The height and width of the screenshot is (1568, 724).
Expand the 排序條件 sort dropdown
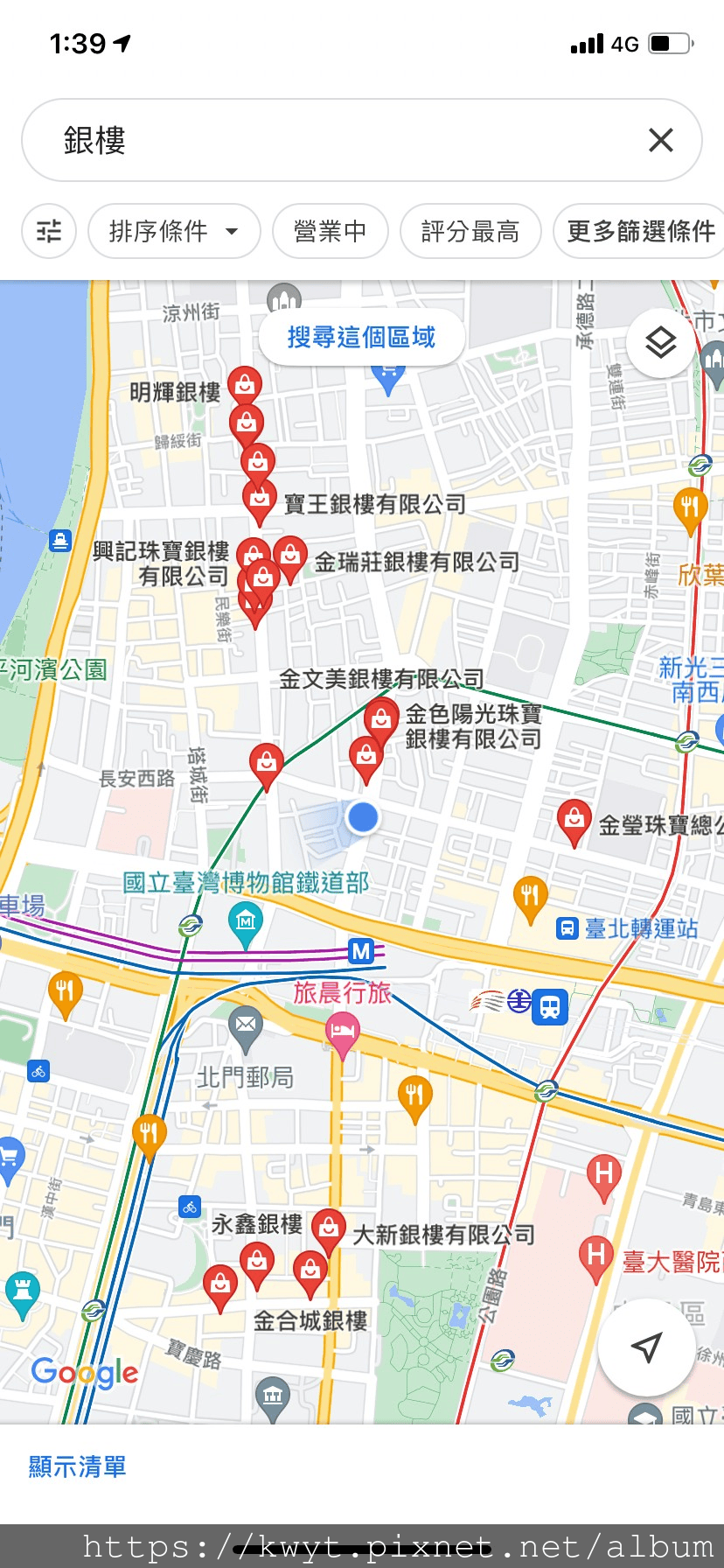174,231
